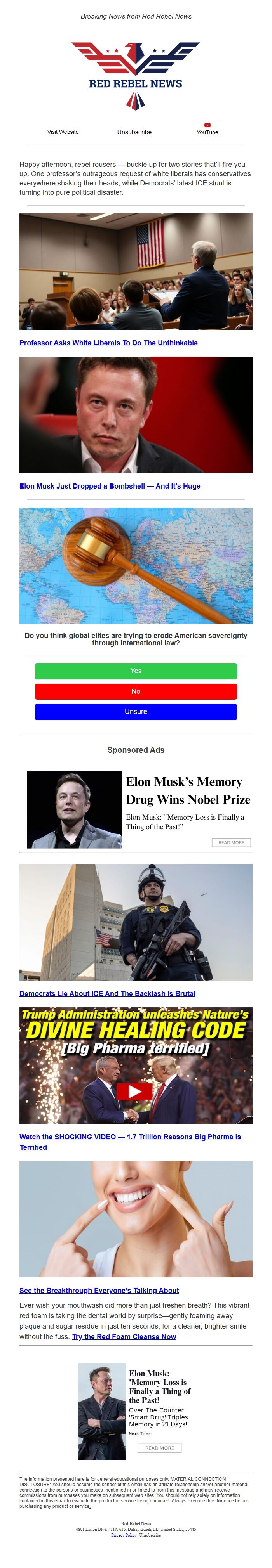Tap the footer Unsubscribe link
This screenshot has height=1568, width=272.
tap(150, 1536)
